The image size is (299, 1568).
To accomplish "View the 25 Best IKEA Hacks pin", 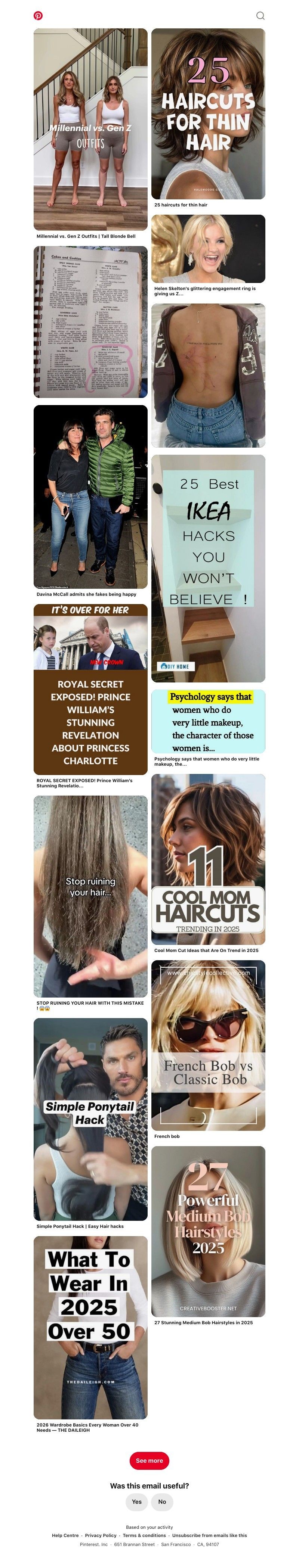I will click(x=208, y=568).
